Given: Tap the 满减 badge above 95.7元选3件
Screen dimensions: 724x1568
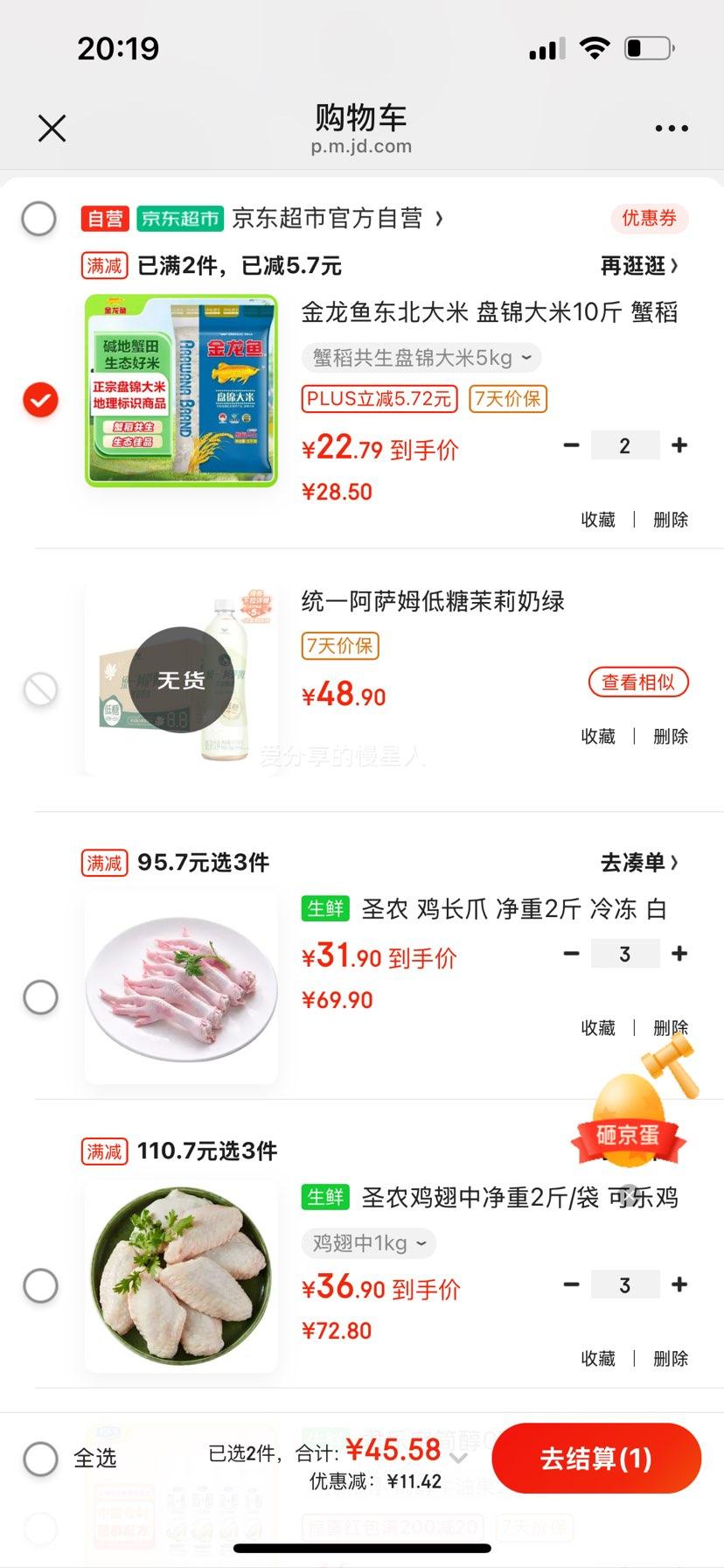Looking at the screenshot, I should click(103, 863).
